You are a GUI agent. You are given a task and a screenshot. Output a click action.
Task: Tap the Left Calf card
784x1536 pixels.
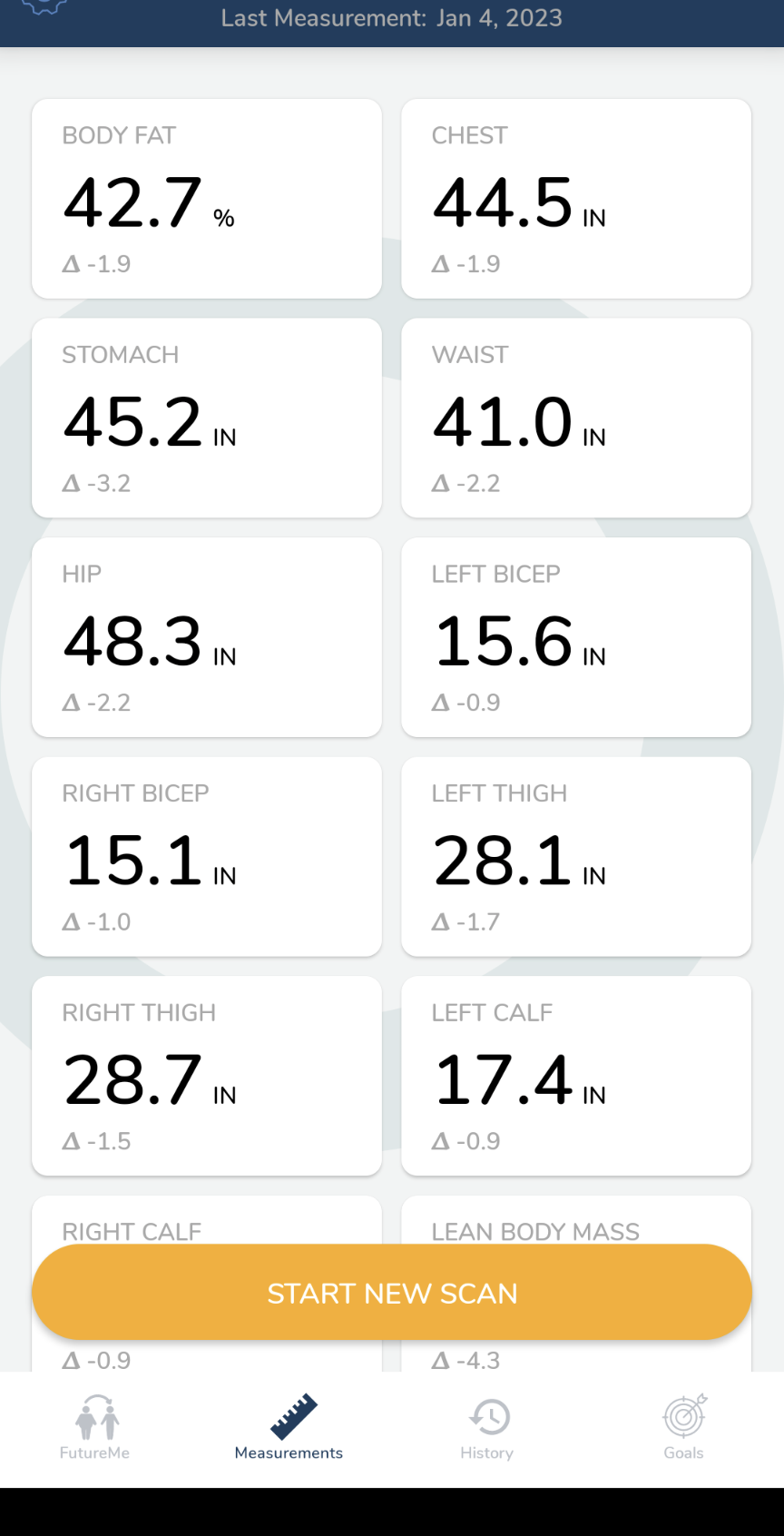click(x=576, y=1076)
